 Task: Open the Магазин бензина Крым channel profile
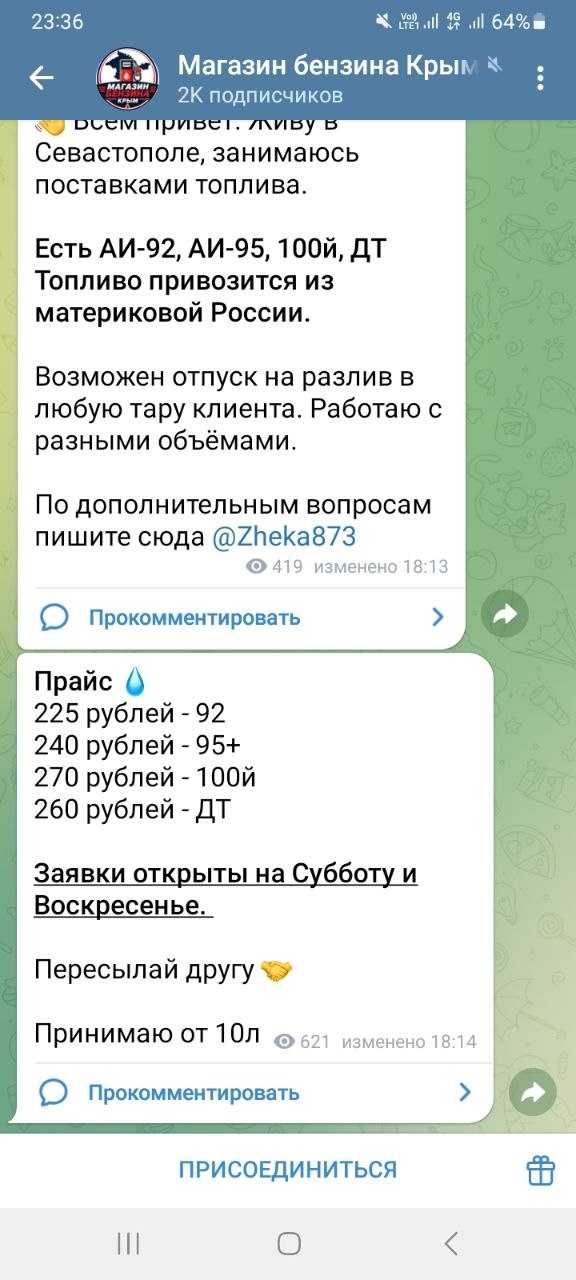[300, 78]
